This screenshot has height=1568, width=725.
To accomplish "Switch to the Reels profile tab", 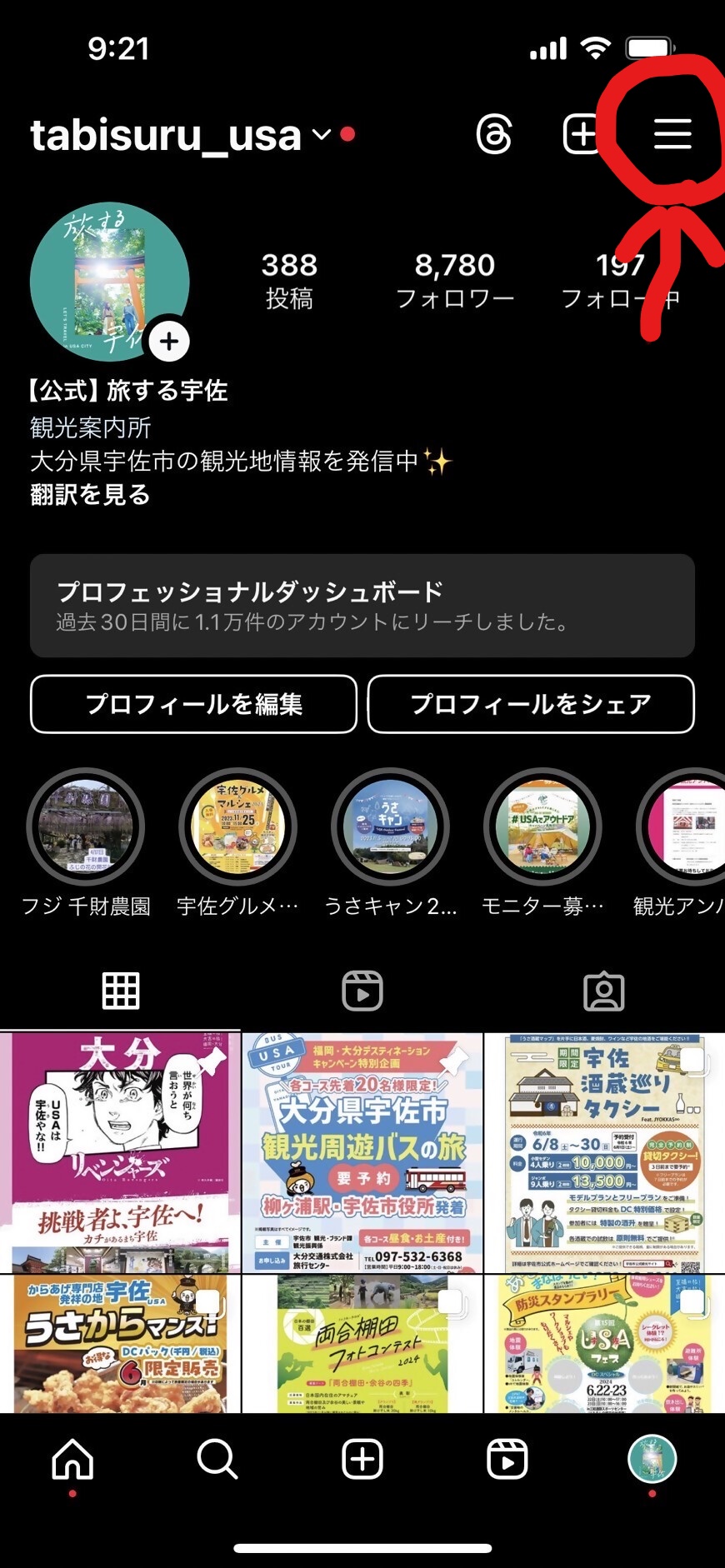I will [362, 991].
